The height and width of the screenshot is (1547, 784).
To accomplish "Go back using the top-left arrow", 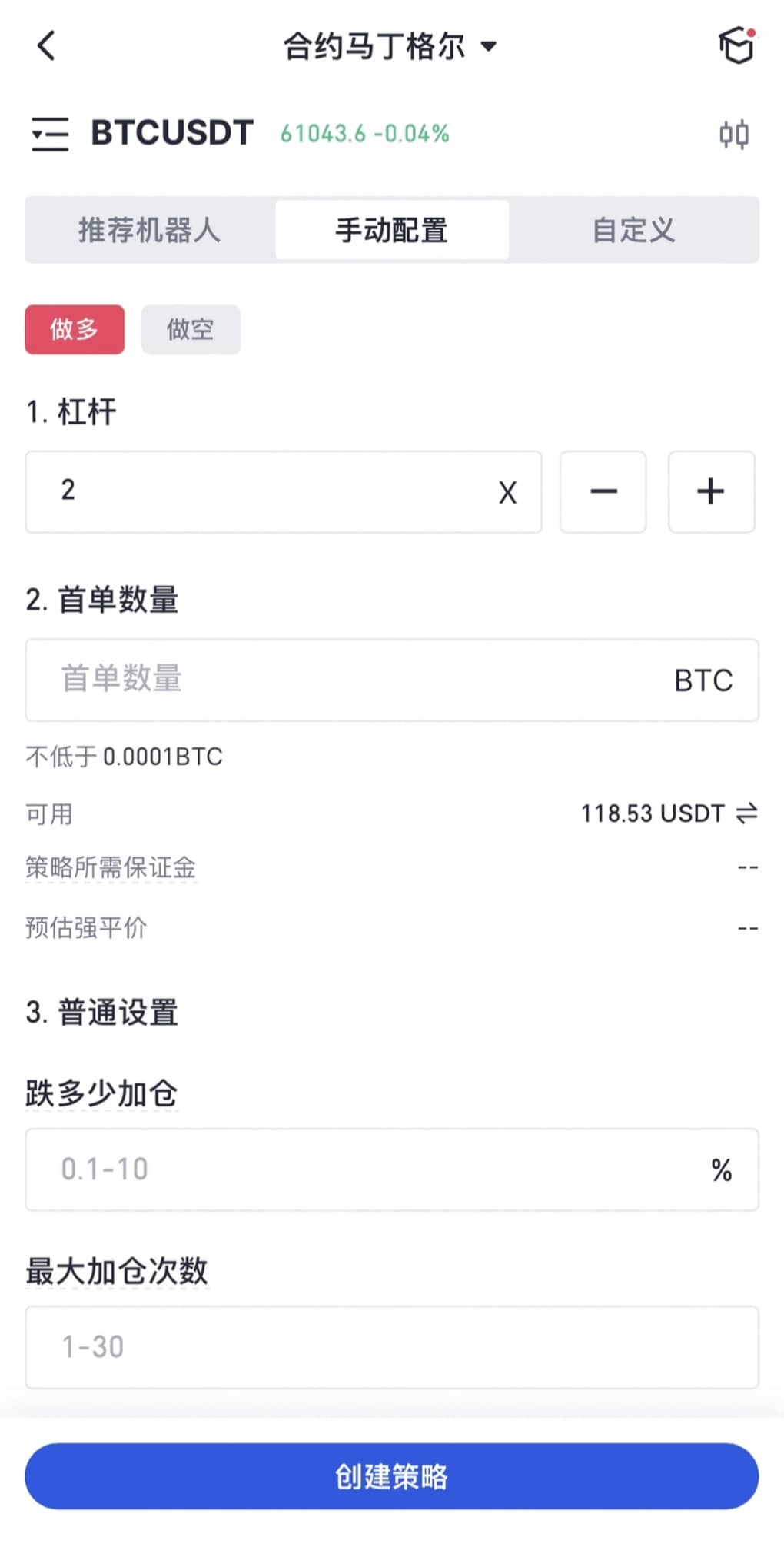I will click(x=46, y=45).
